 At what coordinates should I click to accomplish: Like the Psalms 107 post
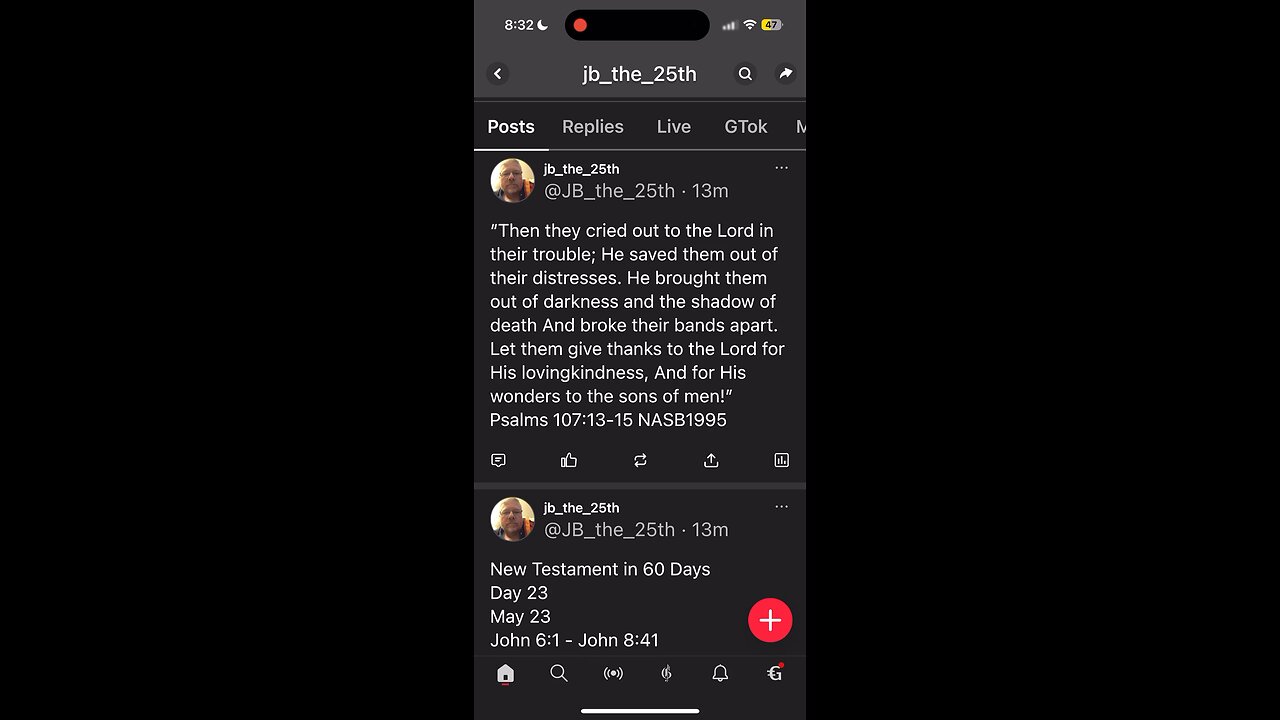[x=569, y=460]
